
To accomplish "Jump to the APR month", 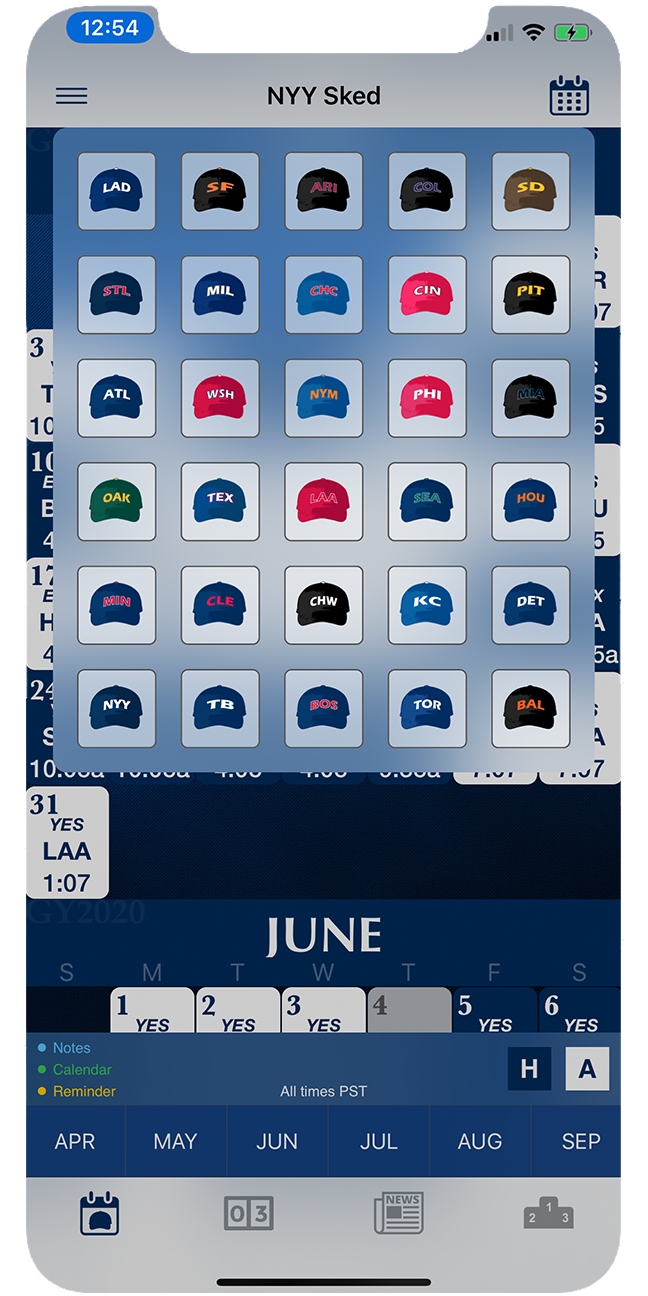I will pos(75,1141).
